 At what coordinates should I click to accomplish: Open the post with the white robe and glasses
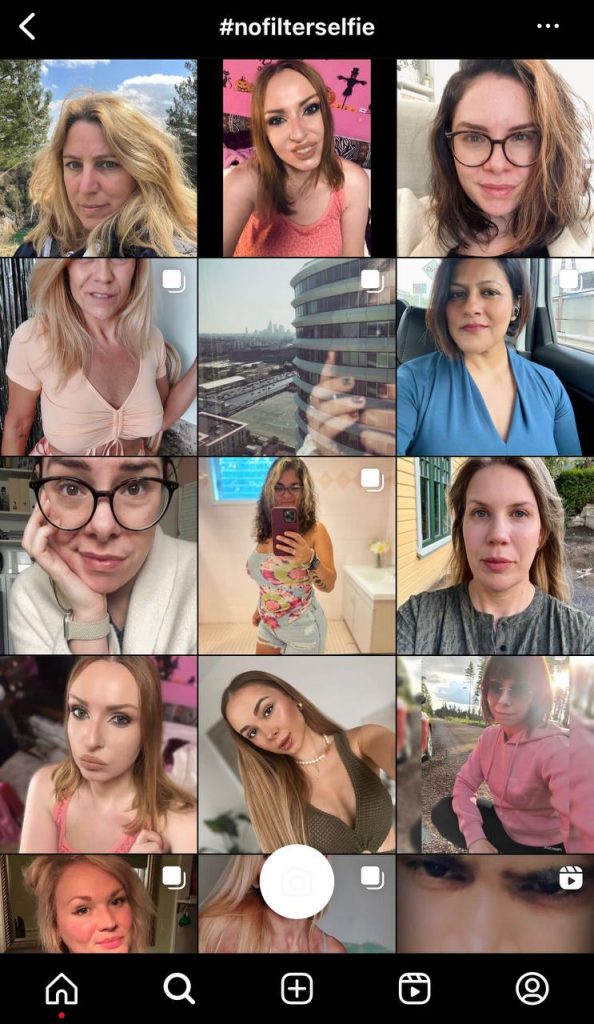coord(98,555)
